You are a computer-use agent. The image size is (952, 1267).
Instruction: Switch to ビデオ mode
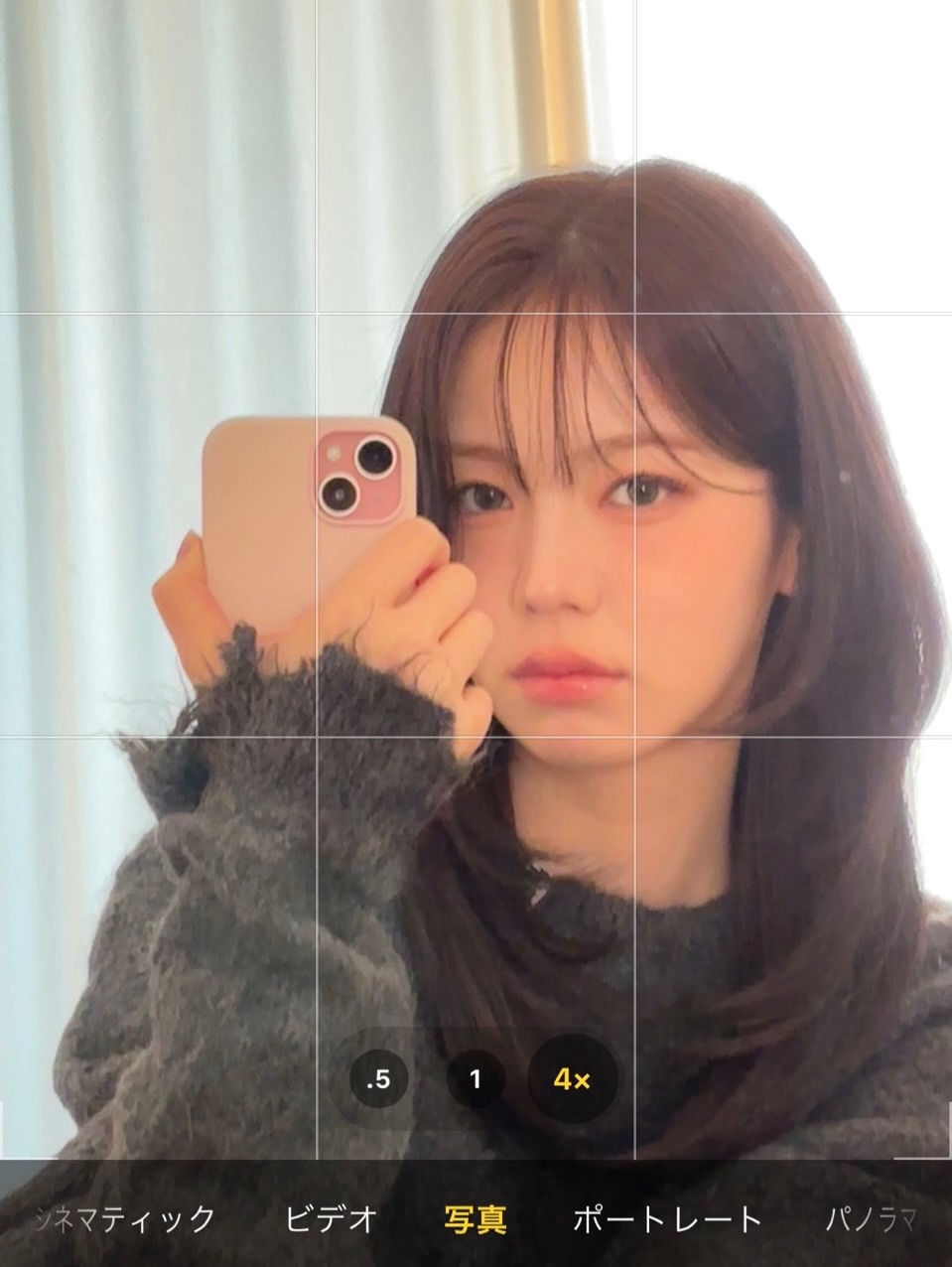(x=331, y=1218)
